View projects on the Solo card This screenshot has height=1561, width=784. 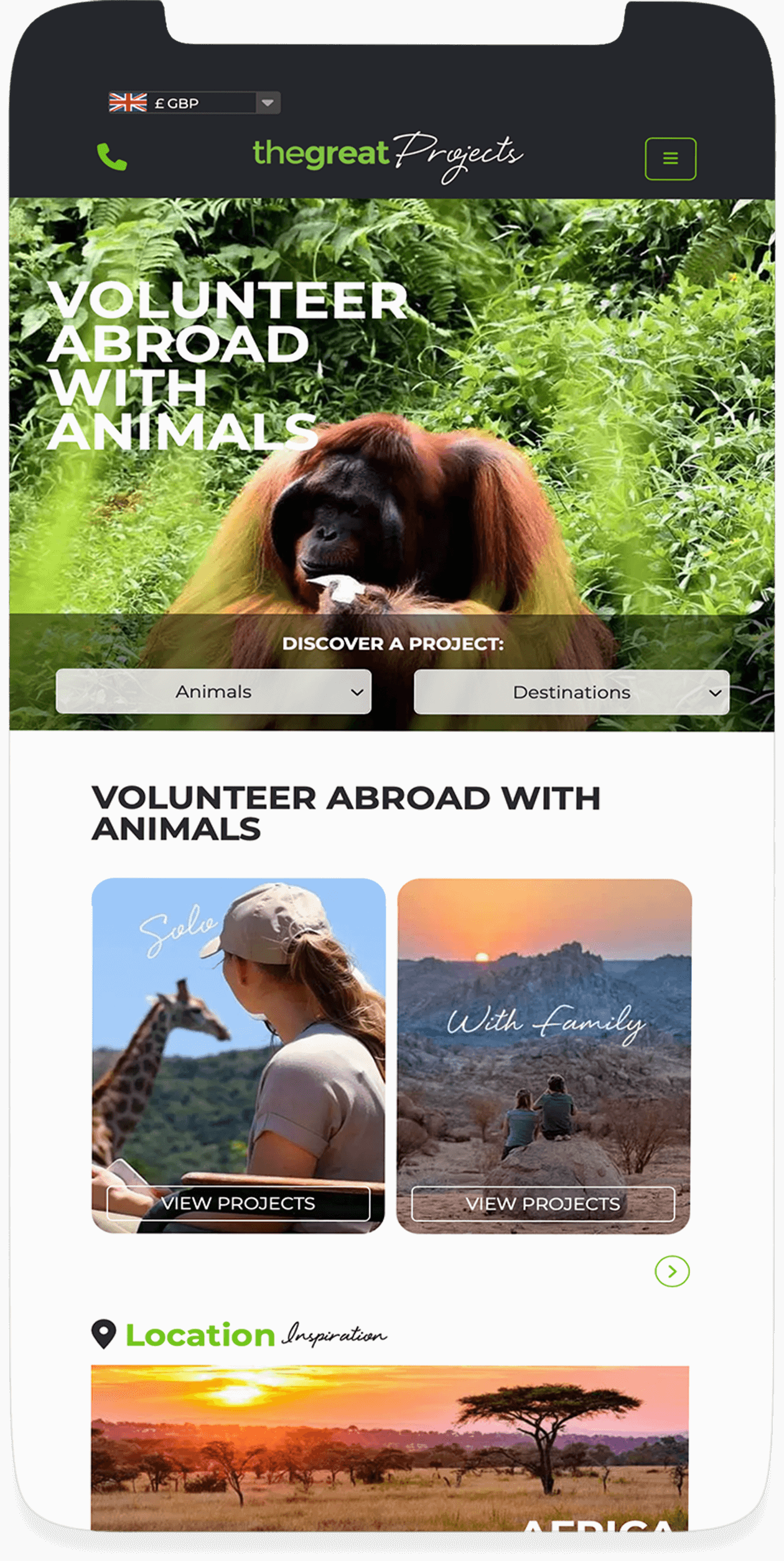[x=238, y=1204]
